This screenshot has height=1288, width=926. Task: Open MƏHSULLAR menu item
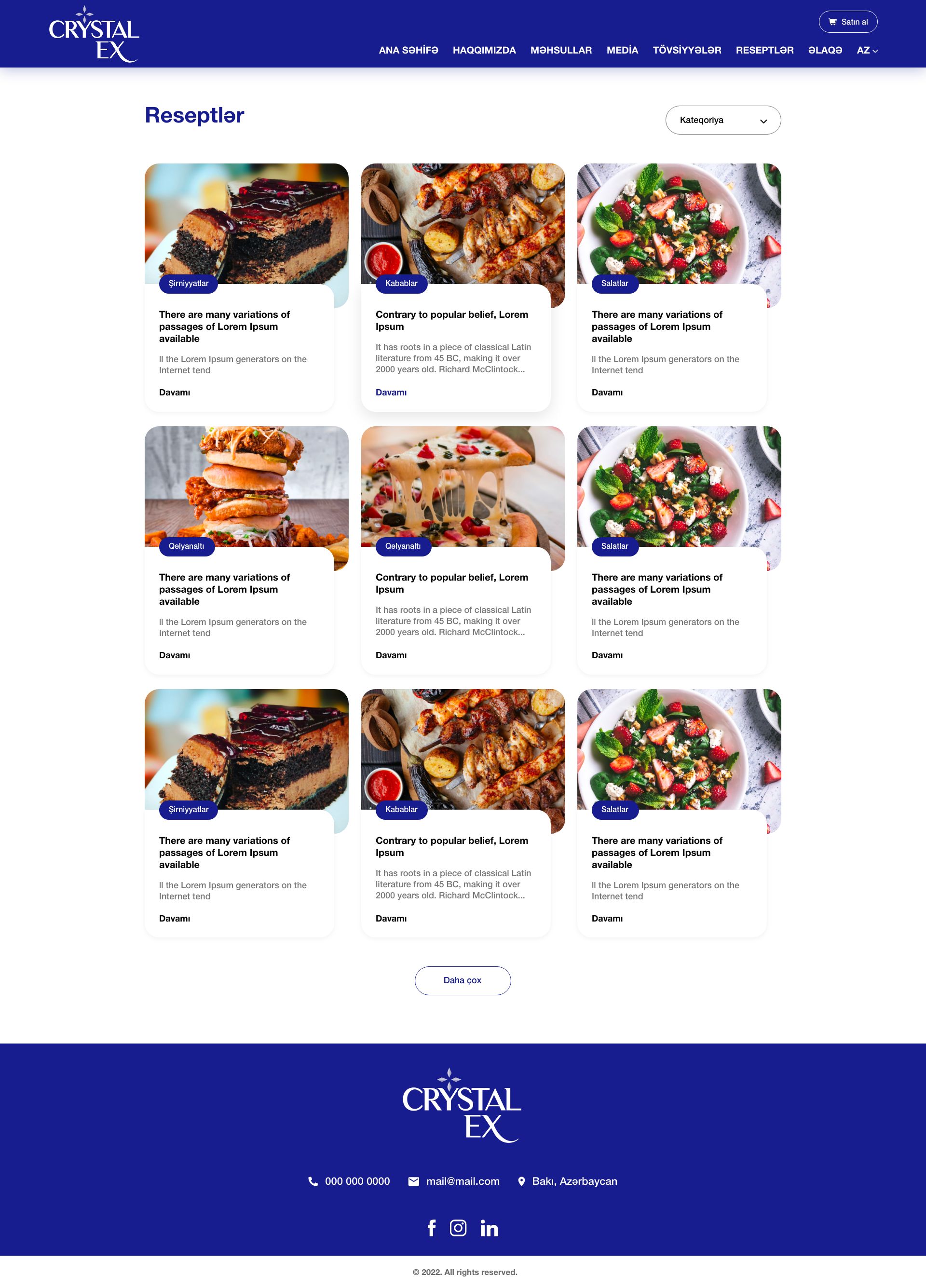click(561, 50)
